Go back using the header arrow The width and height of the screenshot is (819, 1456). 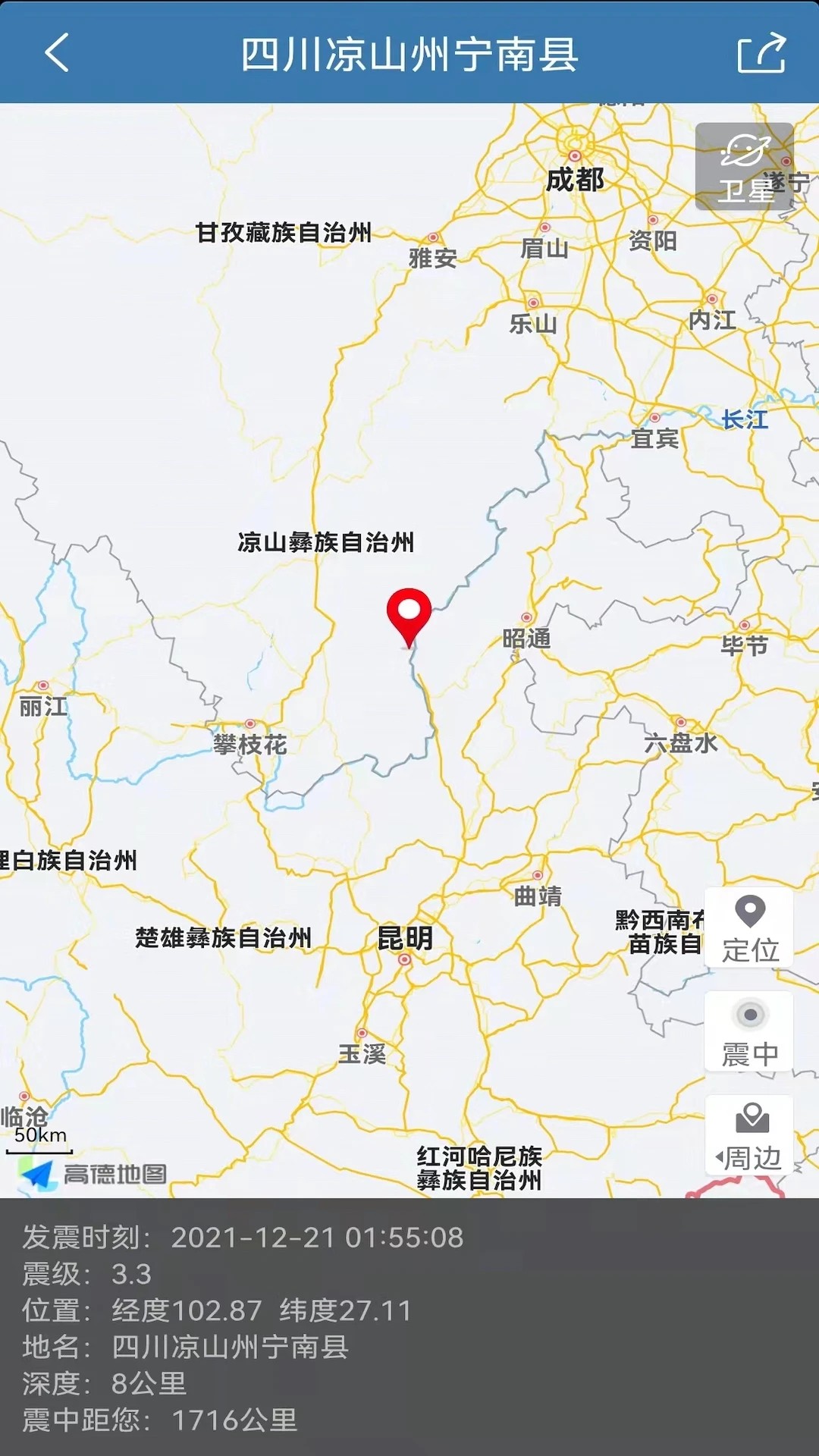[x=58, y=53]
